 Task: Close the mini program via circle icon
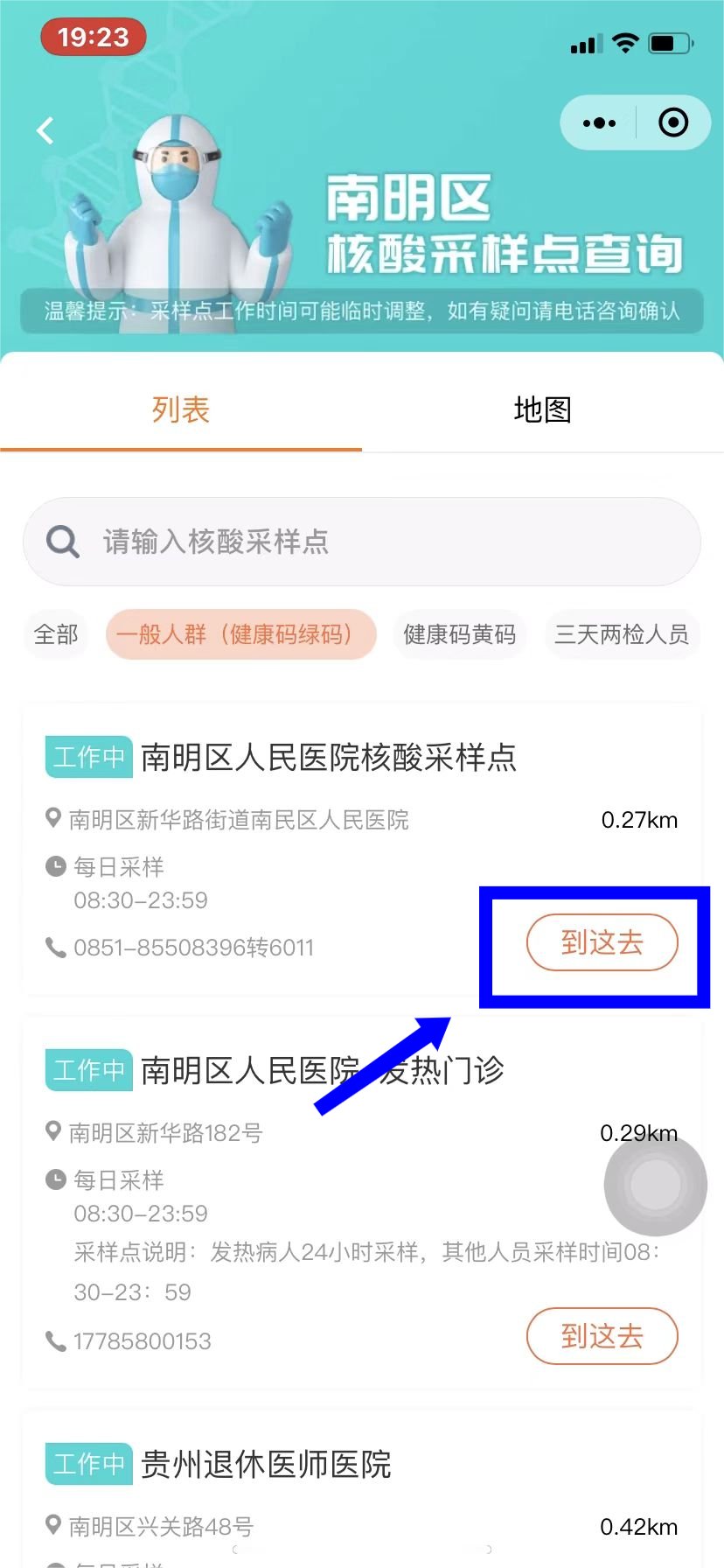click(672, 122)
